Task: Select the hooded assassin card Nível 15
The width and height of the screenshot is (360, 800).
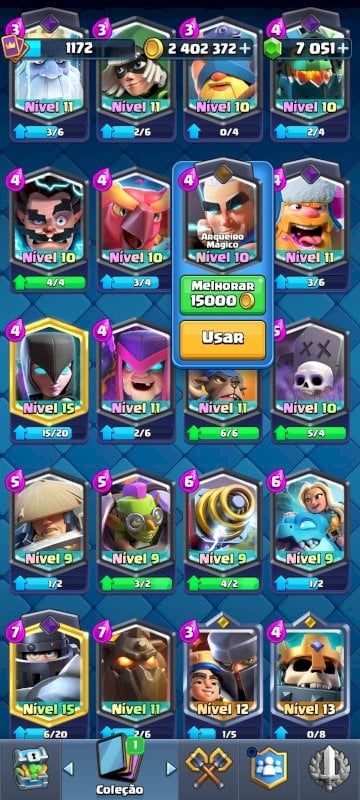Action: click(49, 380)
